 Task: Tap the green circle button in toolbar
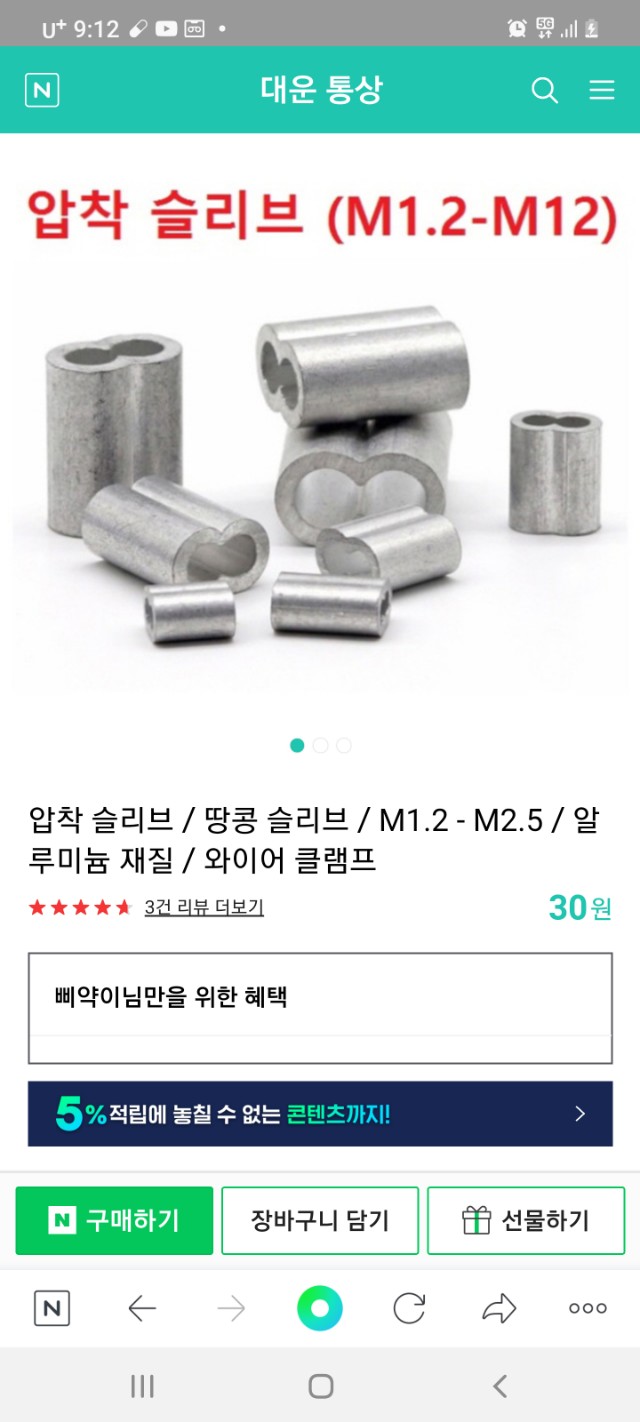tap(320, 1308)
